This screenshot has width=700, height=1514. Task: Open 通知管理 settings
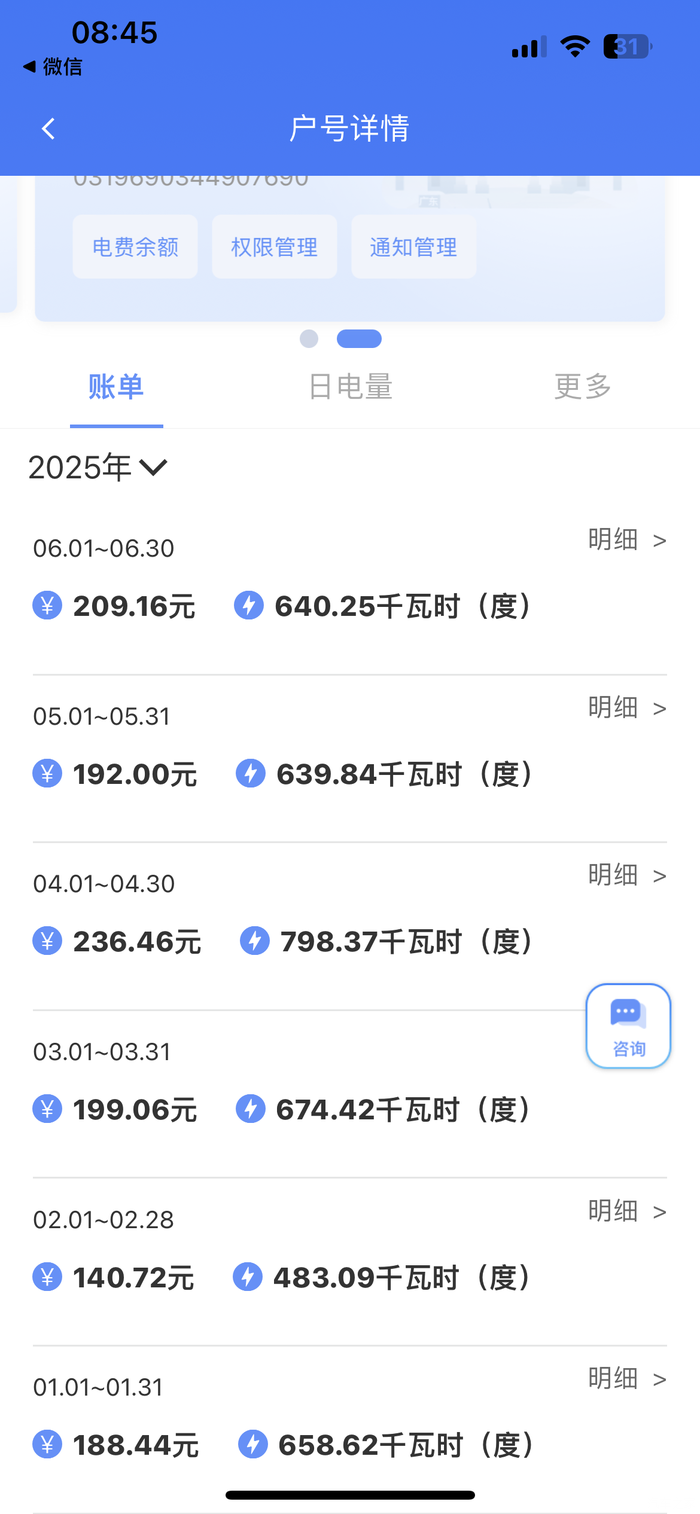point(413,247)
